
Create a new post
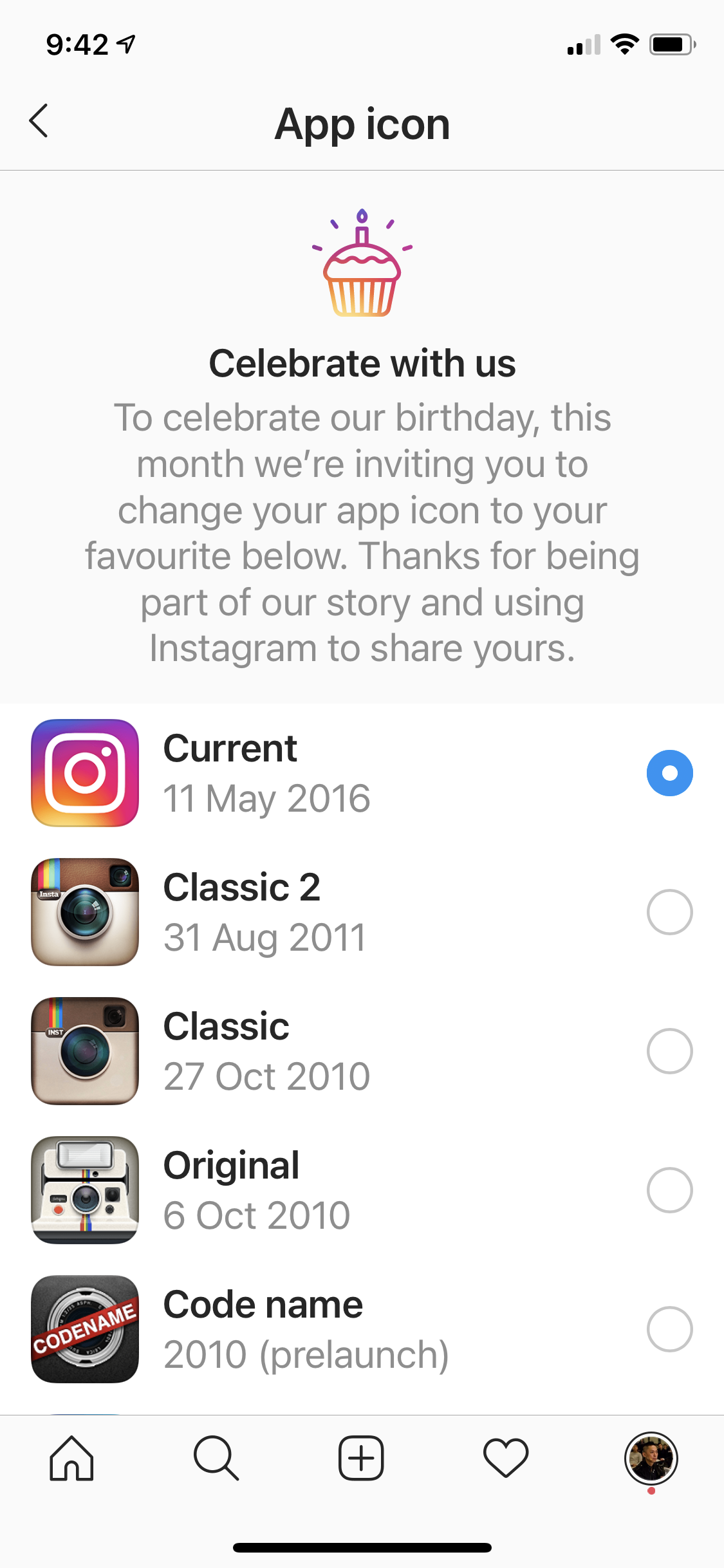tap(361, 1458)
